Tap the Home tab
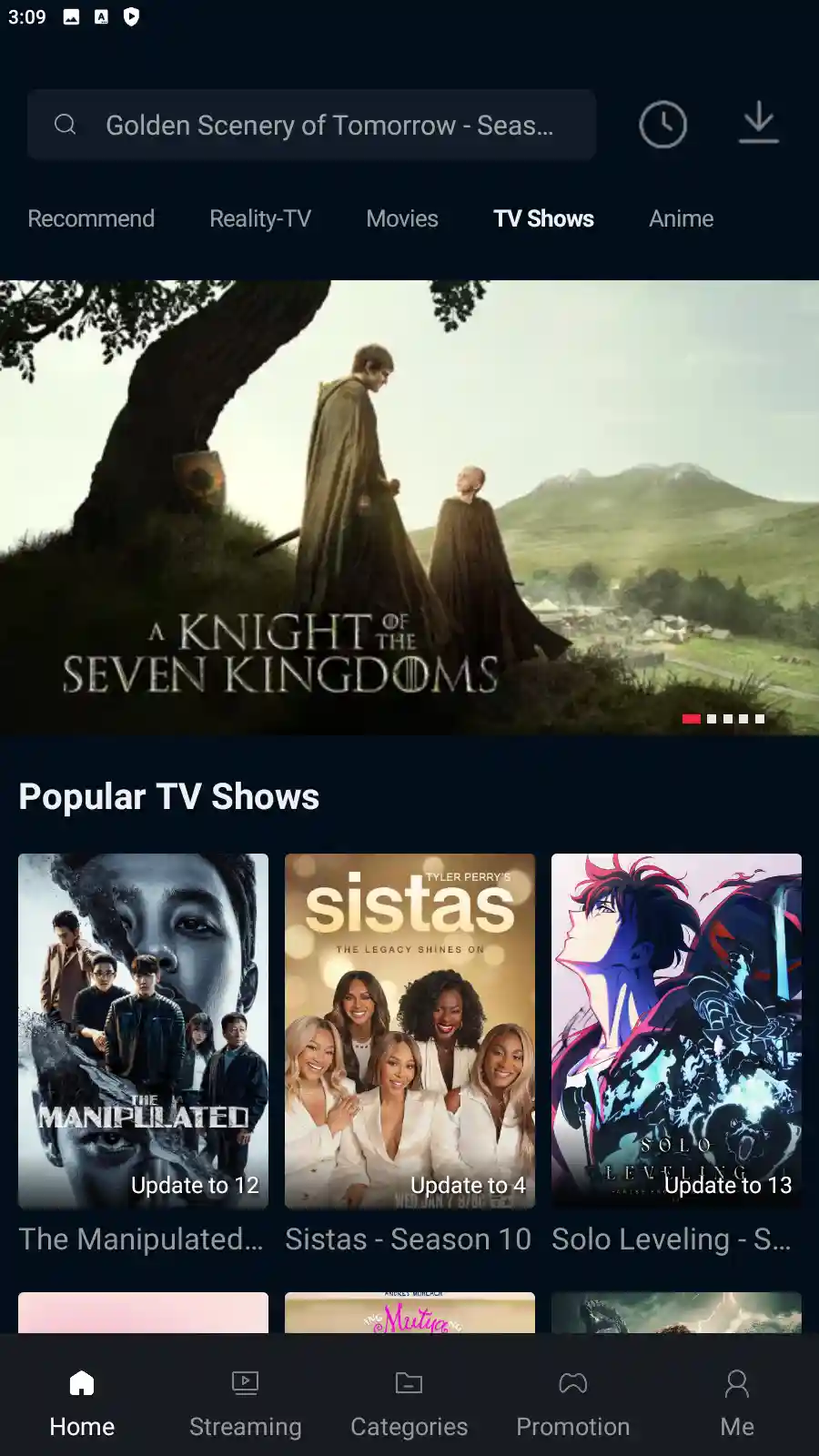The image size is (819, 1456). [x=82, y=1403]
